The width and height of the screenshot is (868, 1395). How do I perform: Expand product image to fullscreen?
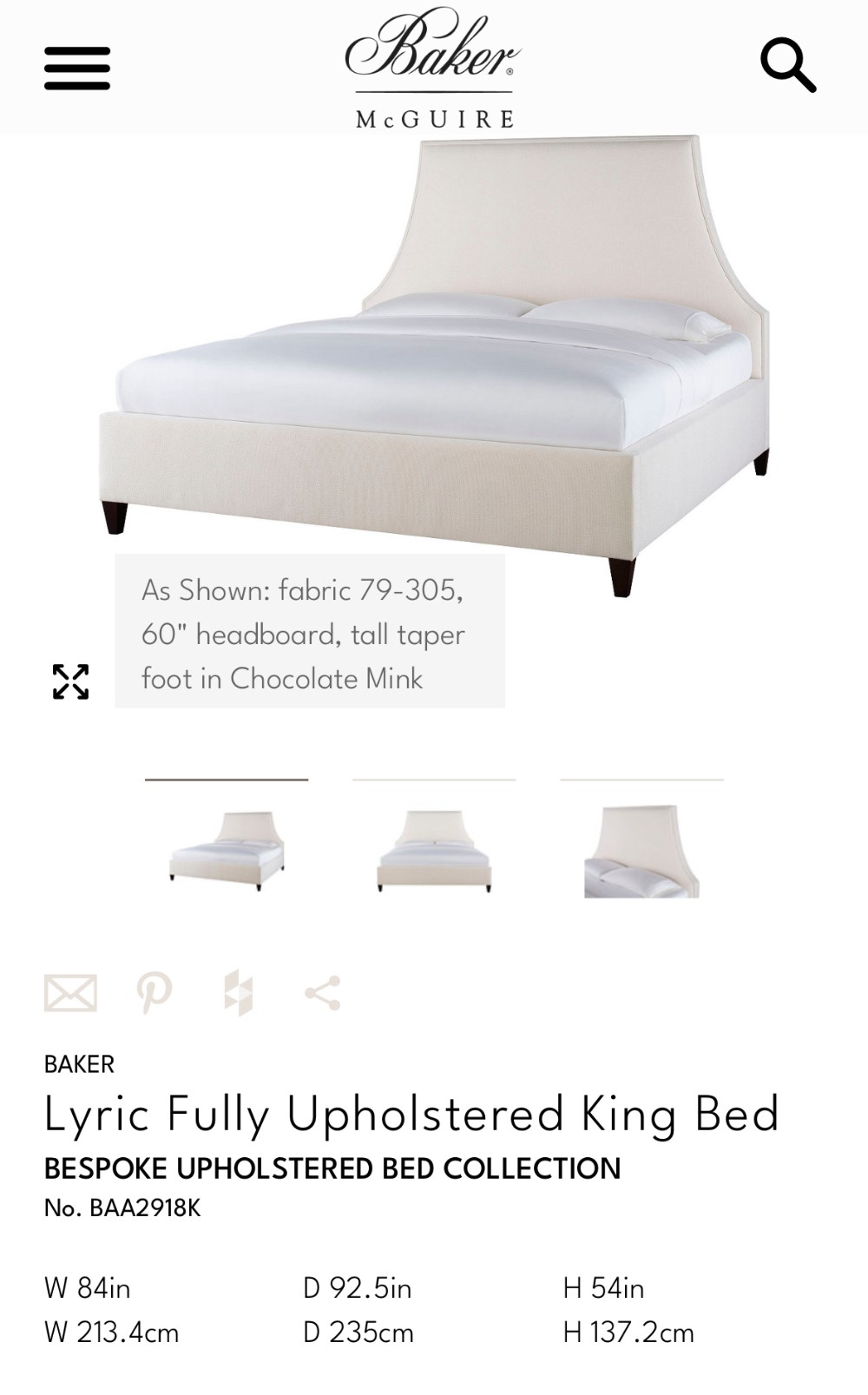click(70, 681)
